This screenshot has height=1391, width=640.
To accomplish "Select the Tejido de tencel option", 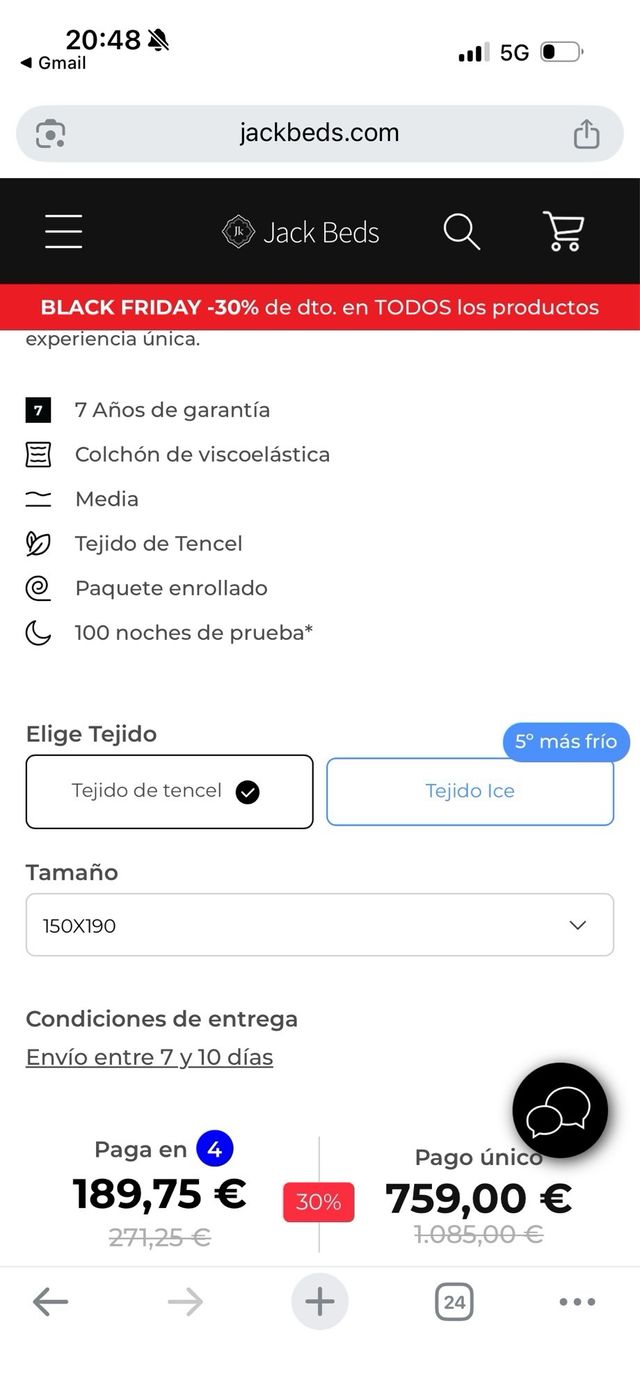I will coord(169,792).
